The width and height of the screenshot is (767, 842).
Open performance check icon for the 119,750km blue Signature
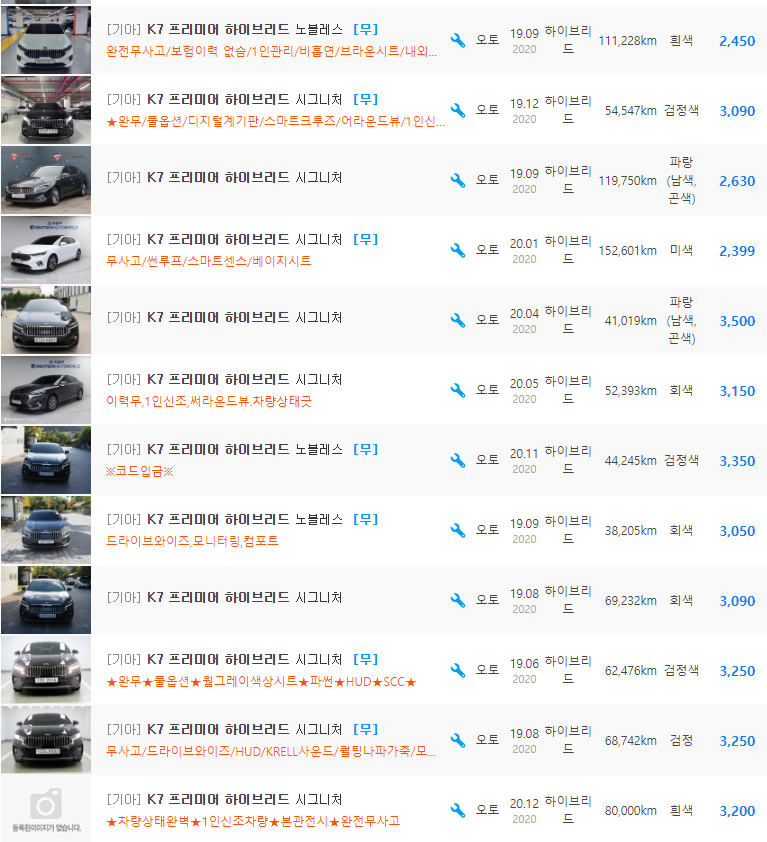coord(458,180)
